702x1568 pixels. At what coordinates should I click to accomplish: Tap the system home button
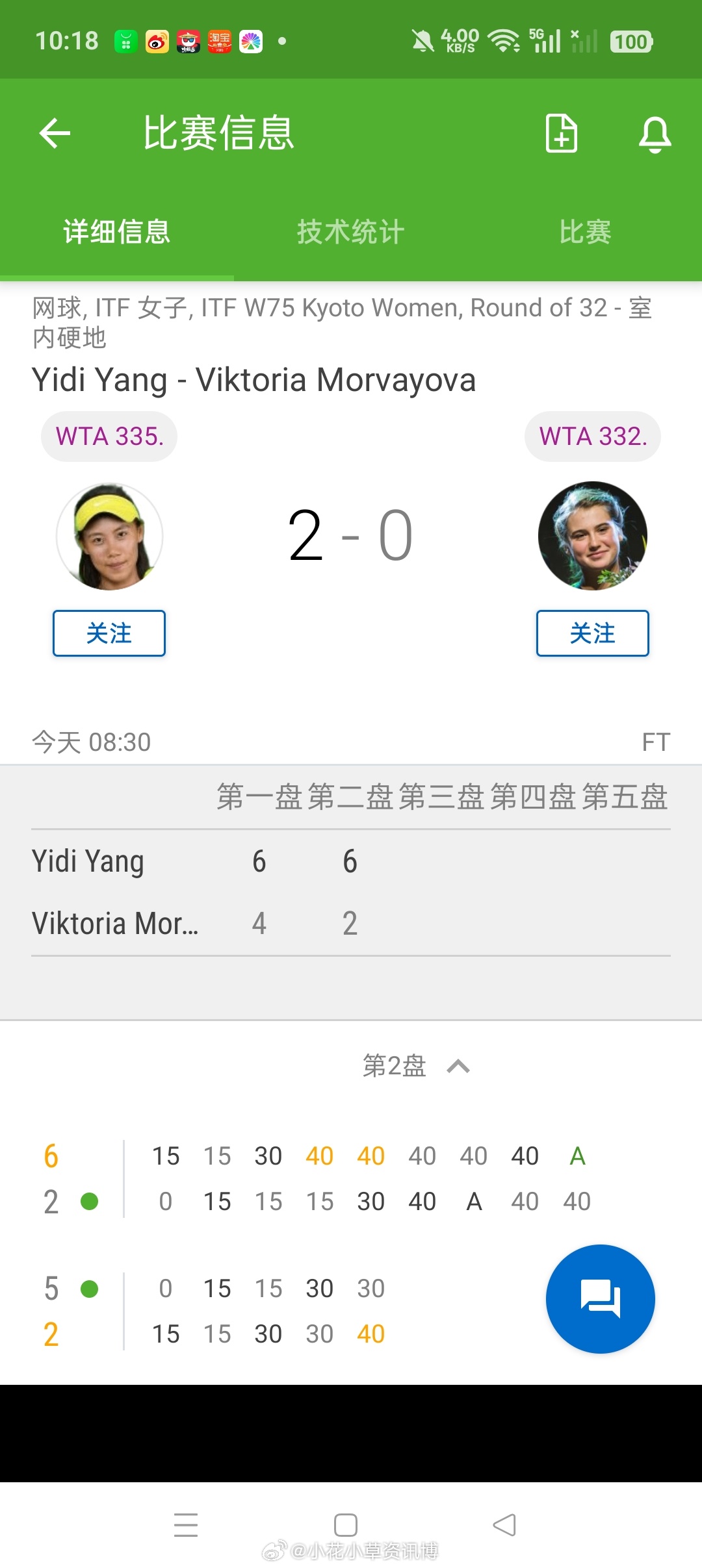tap(346, 1524)
